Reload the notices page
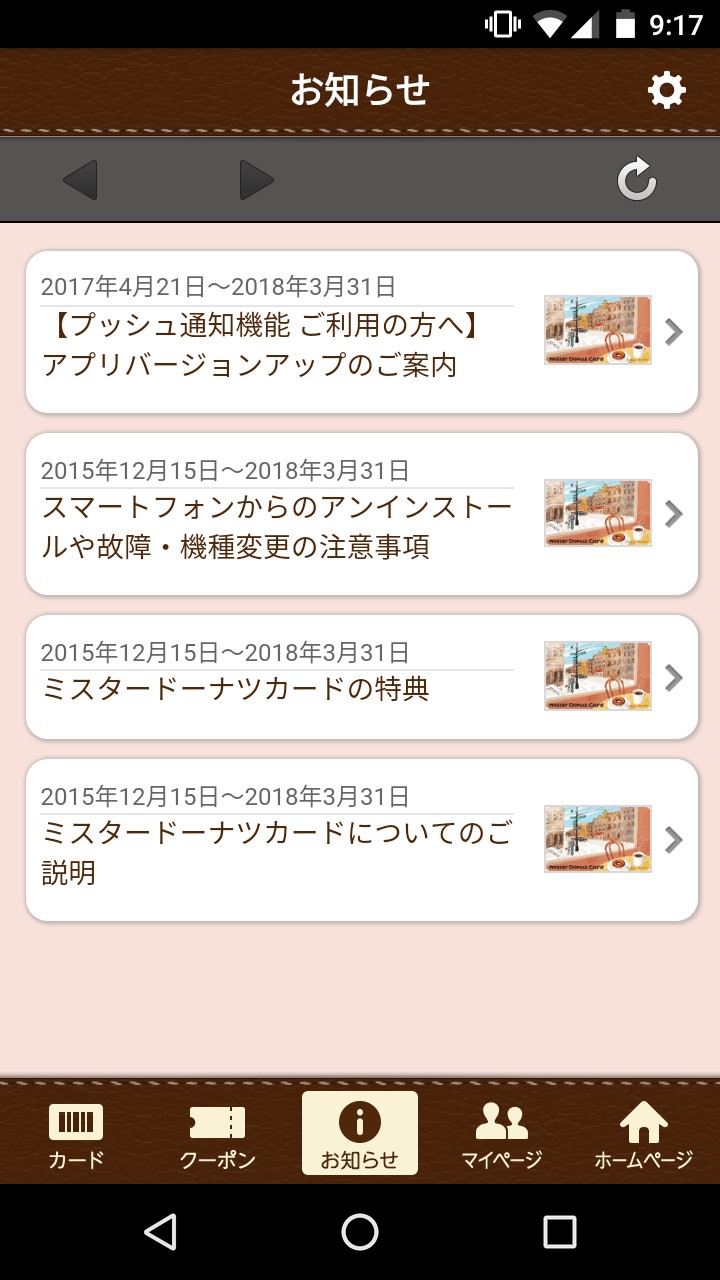The width and height of the screenshot is (720, 1280). (636, 180)
